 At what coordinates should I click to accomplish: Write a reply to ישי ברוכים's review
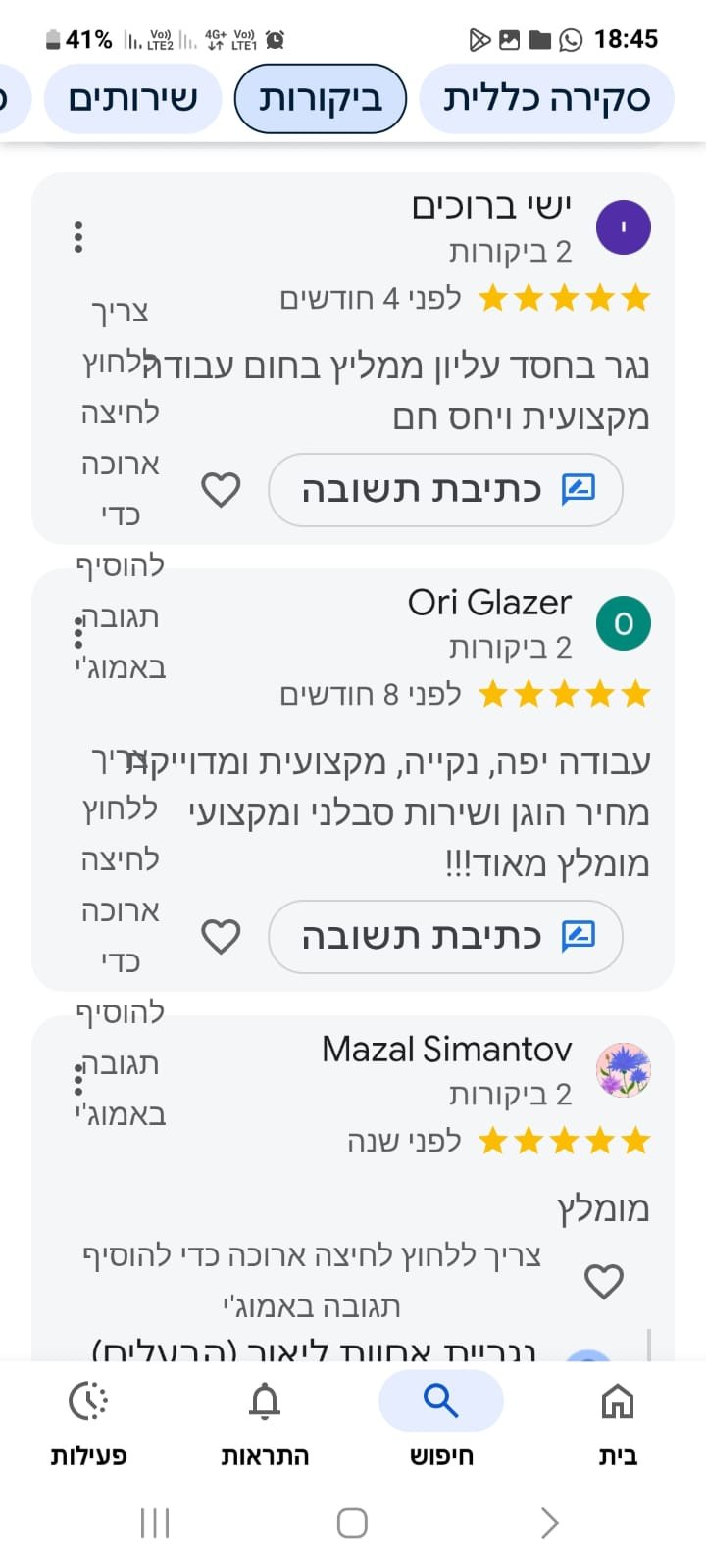coord(446,489)
